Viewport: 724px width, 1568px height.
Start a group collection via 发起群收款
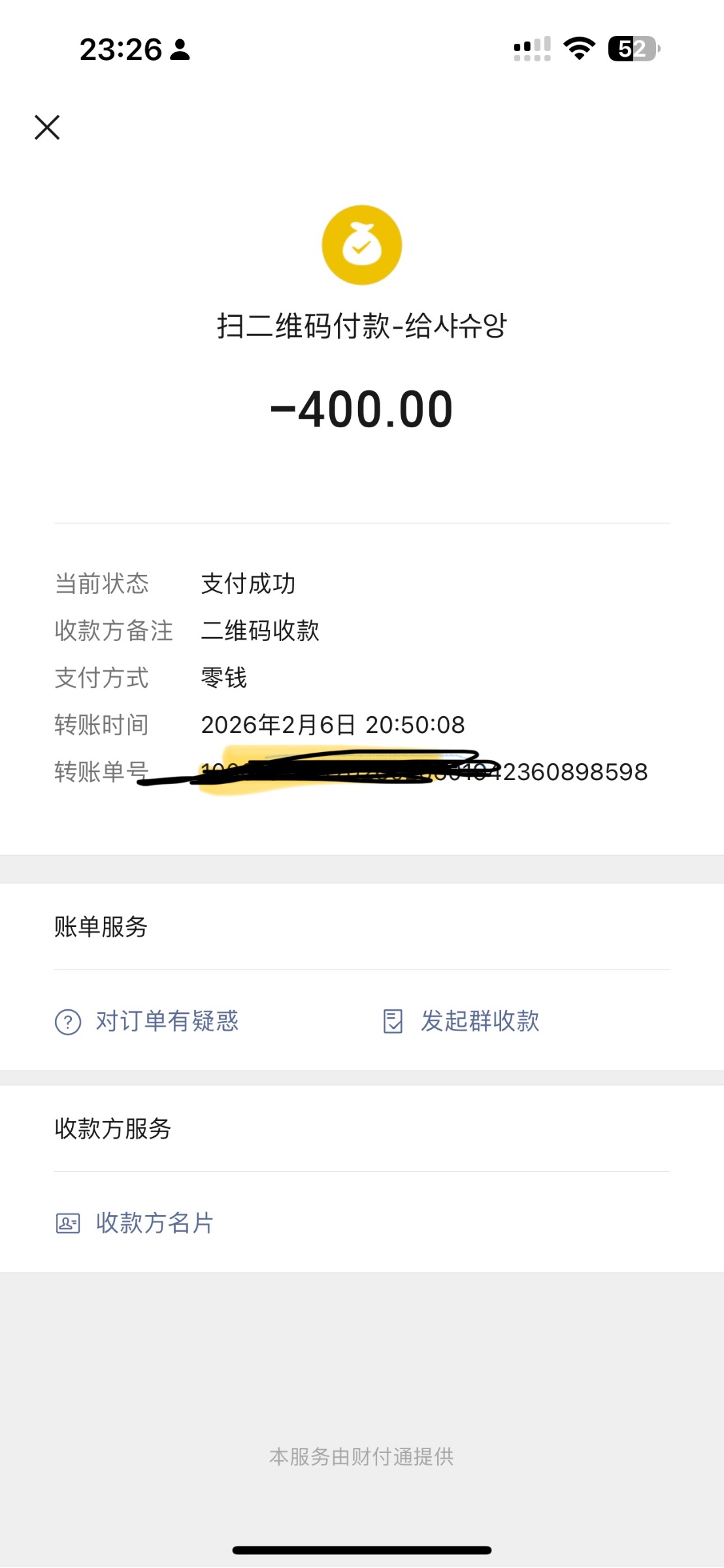click(x=461, y=1021)
